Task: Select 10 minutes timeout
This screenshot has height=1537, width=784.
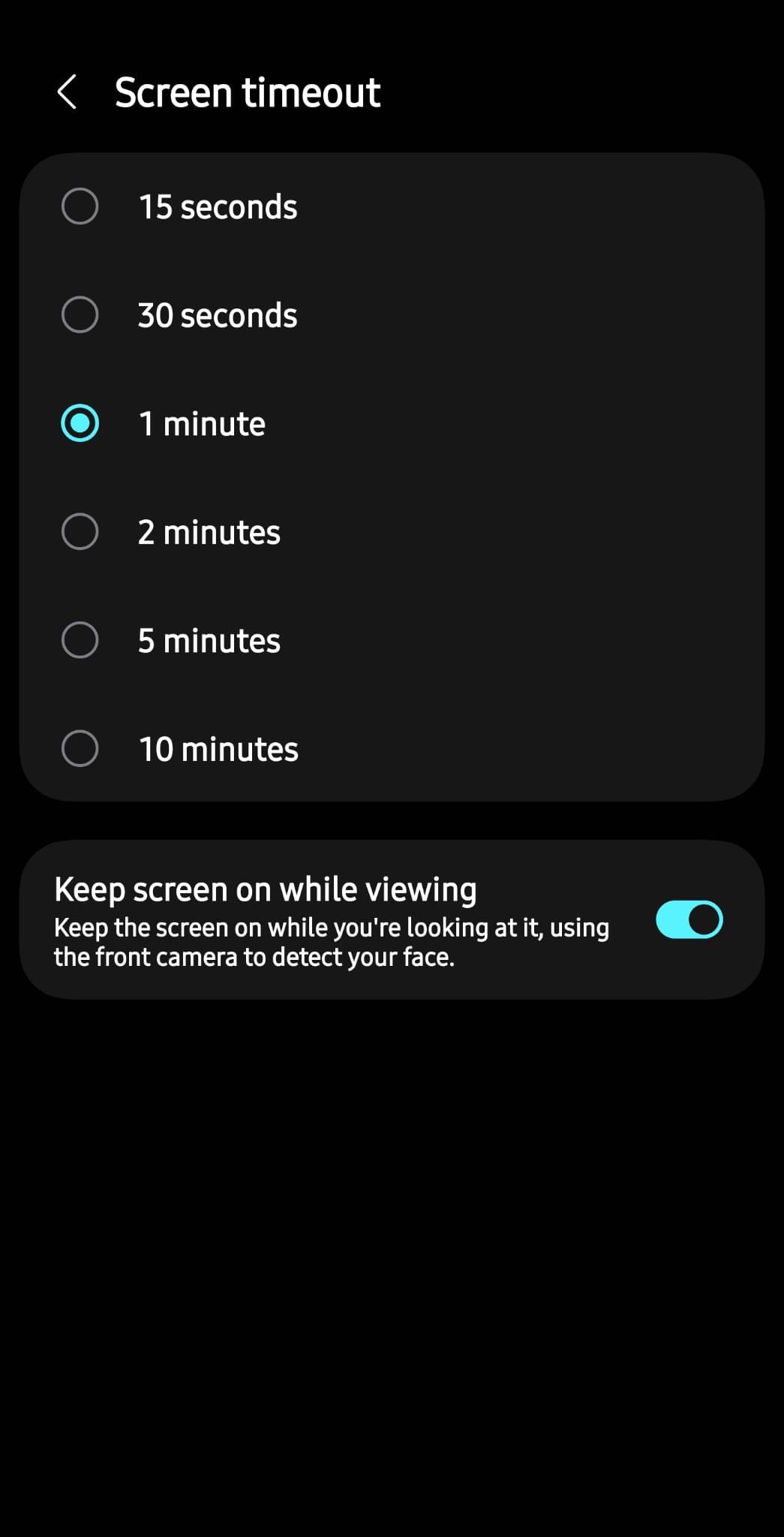Action: pyautogui.click(x=392, y=749)
